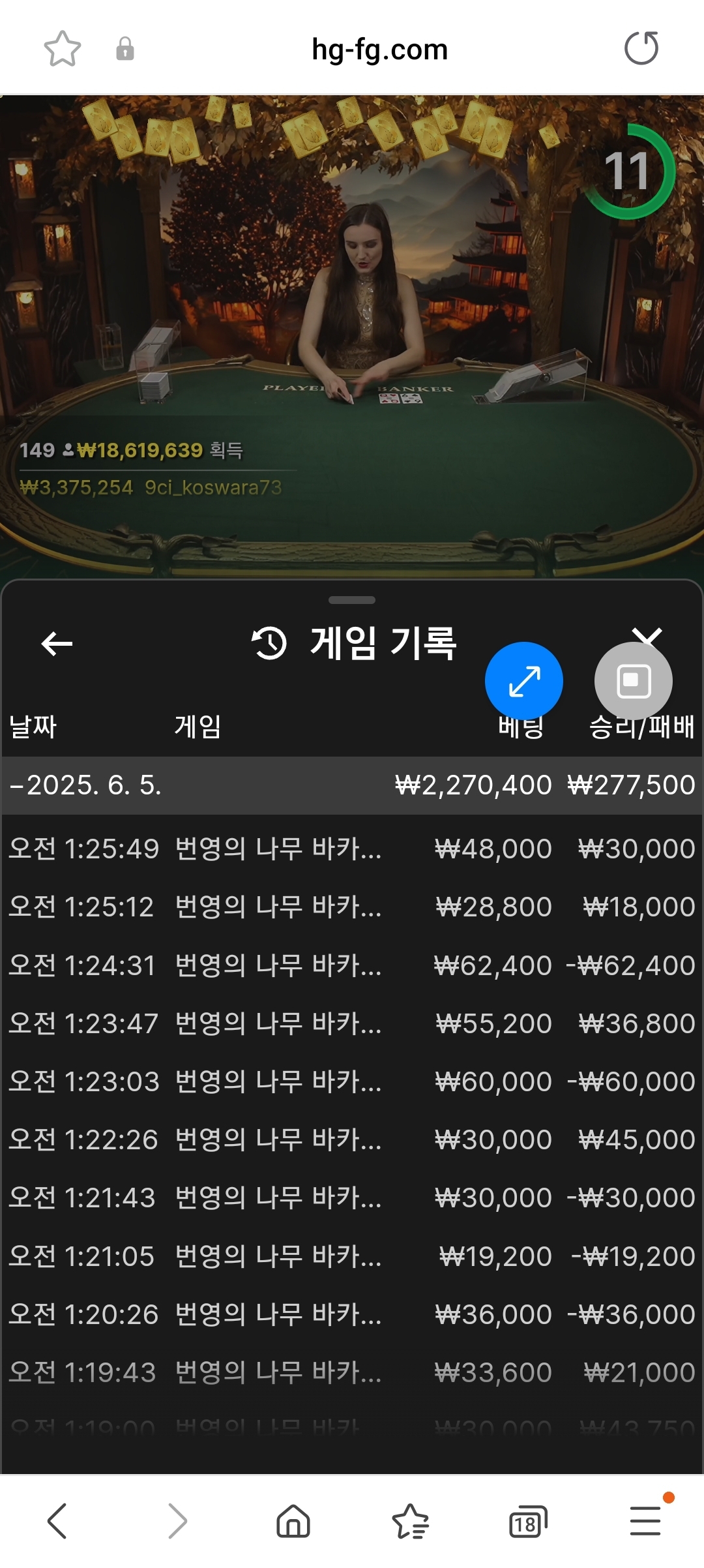Image resolution: width=704 pixels, height=1568 pixels.
Task: Go to the browser home page
Action: (x=293, y=1521)
